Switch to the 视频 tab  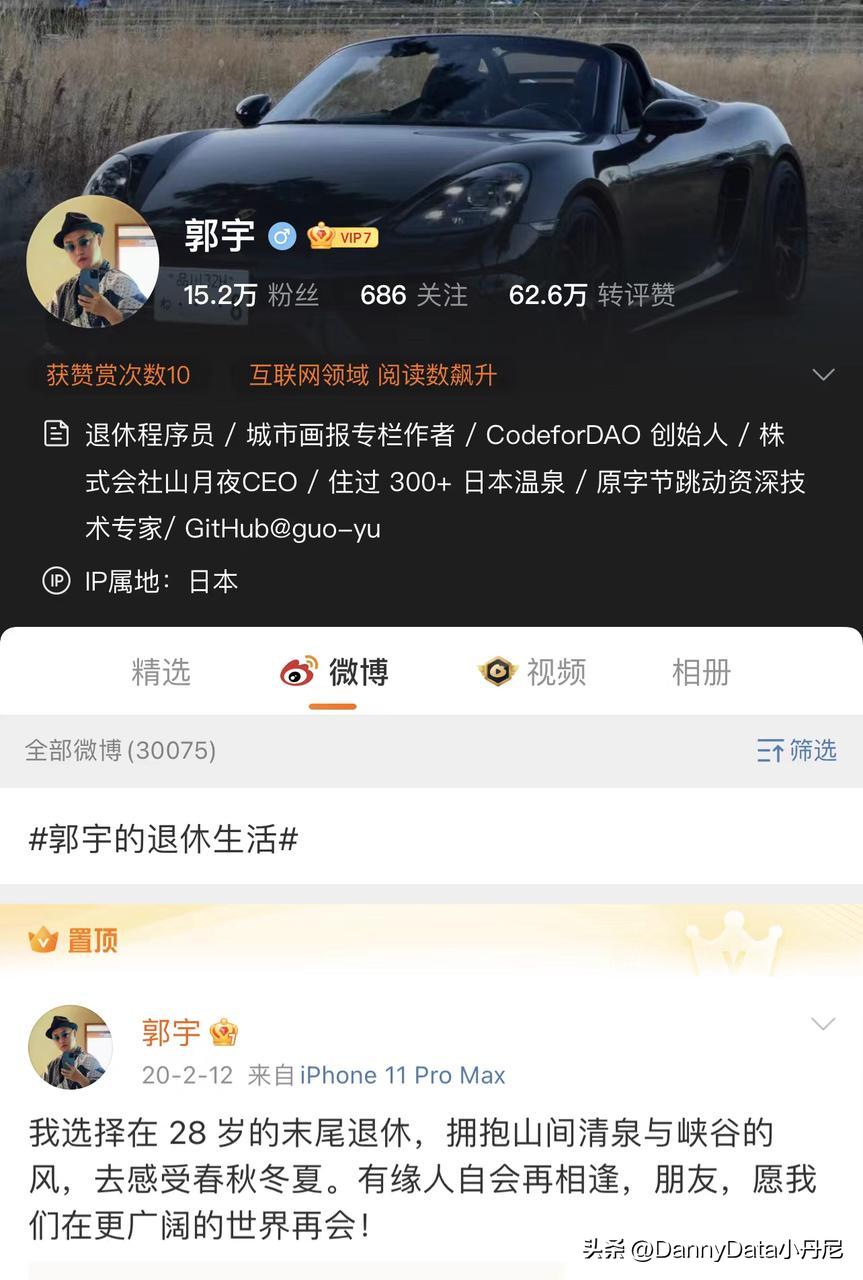pyautogui.click(x=532, y=672)
